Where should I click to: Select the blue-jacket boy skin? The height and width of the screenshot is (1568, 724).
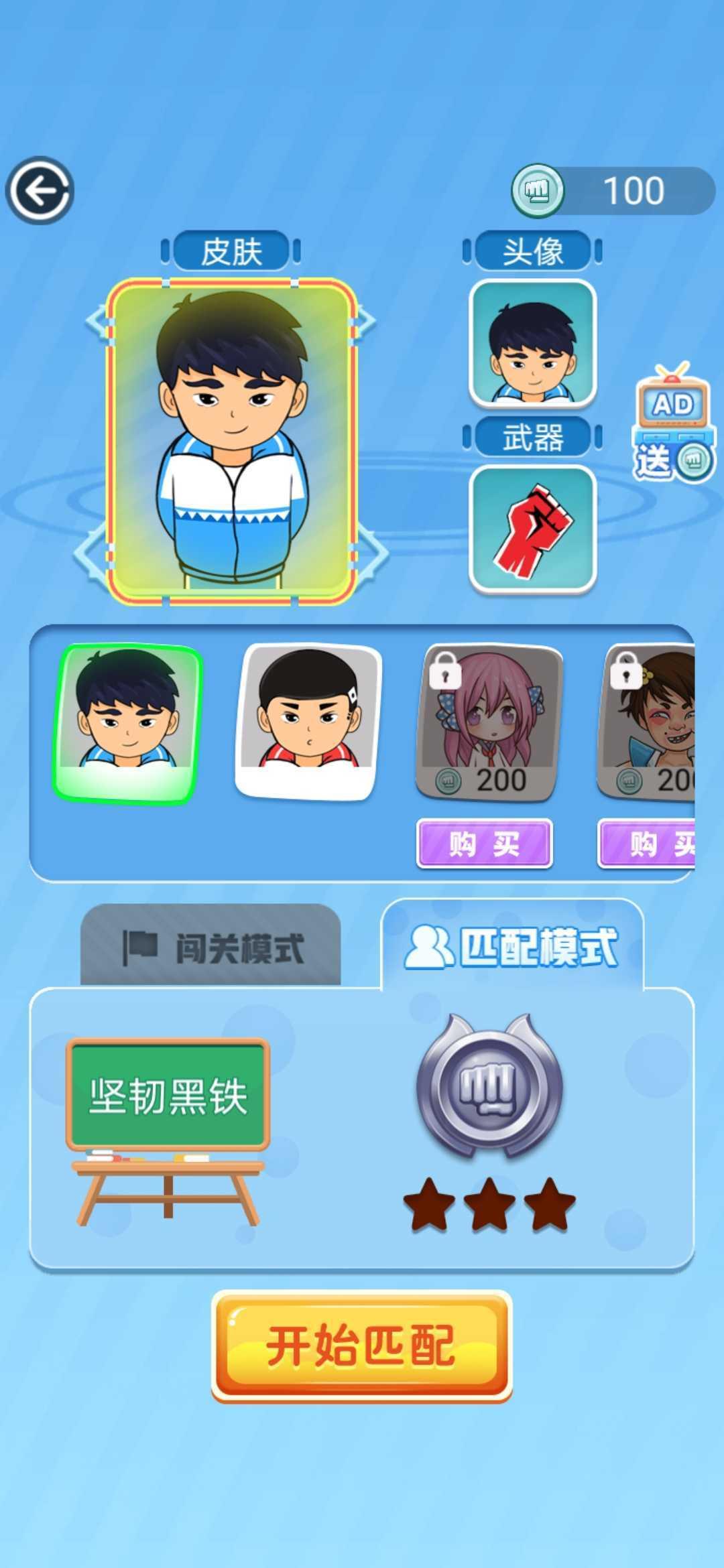tap(127, 723)
